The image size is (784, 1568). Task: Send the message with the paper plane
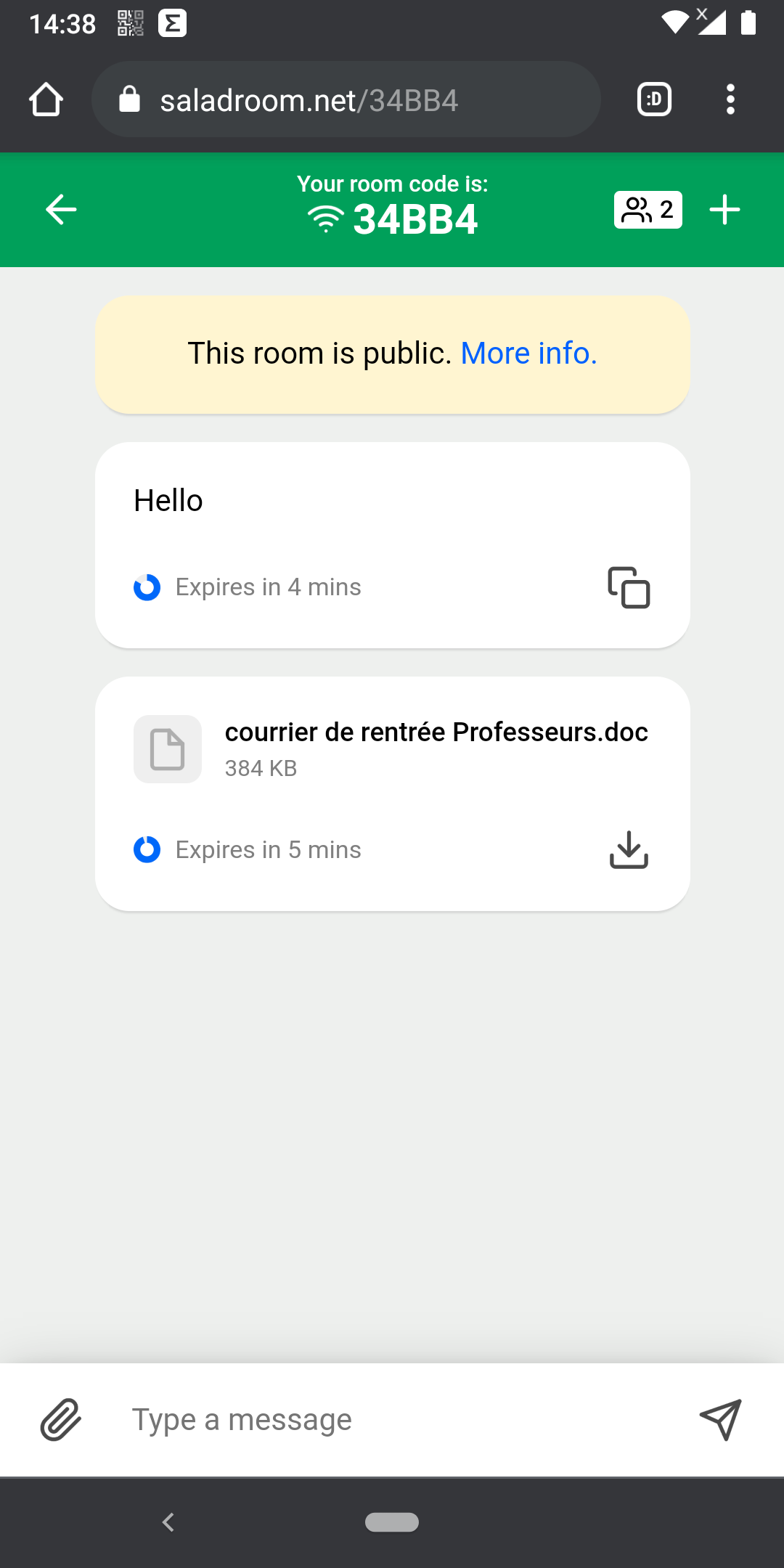click(720, 1419)
